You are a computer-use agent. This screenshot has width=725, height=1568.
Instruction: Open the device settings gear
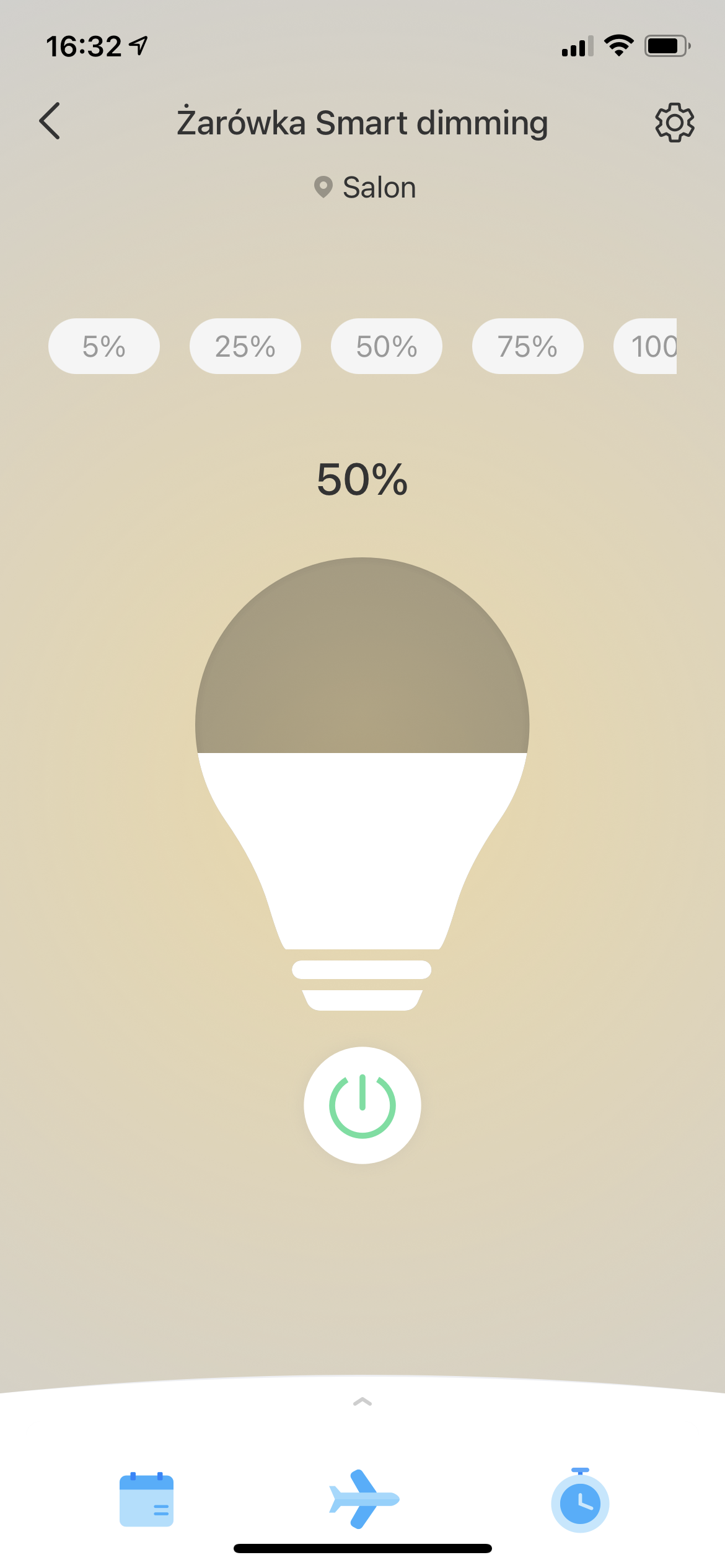pos(674,123)
